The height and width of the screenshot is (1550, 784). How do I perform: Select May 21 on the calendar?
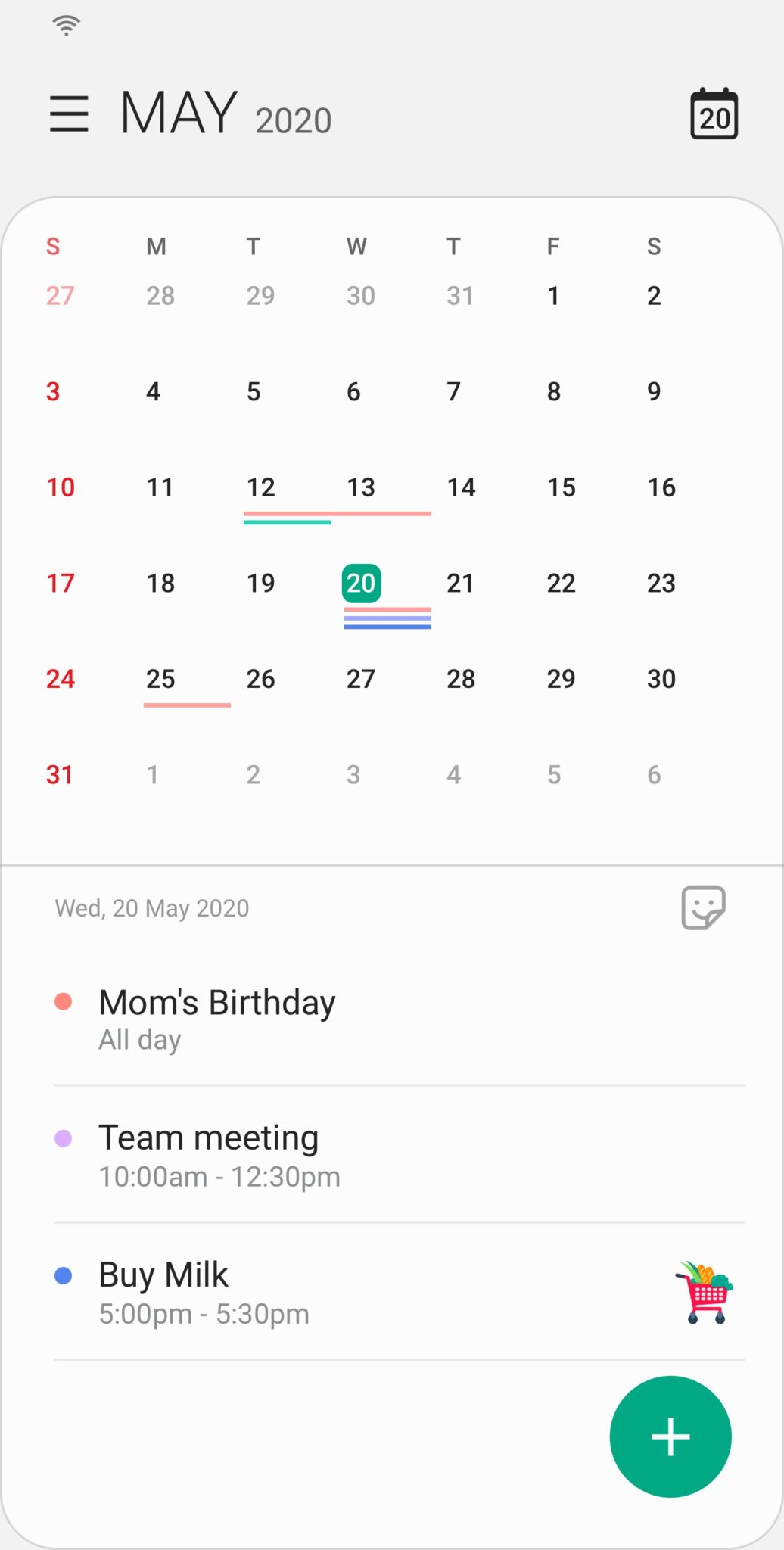click(x=461, y=584)
